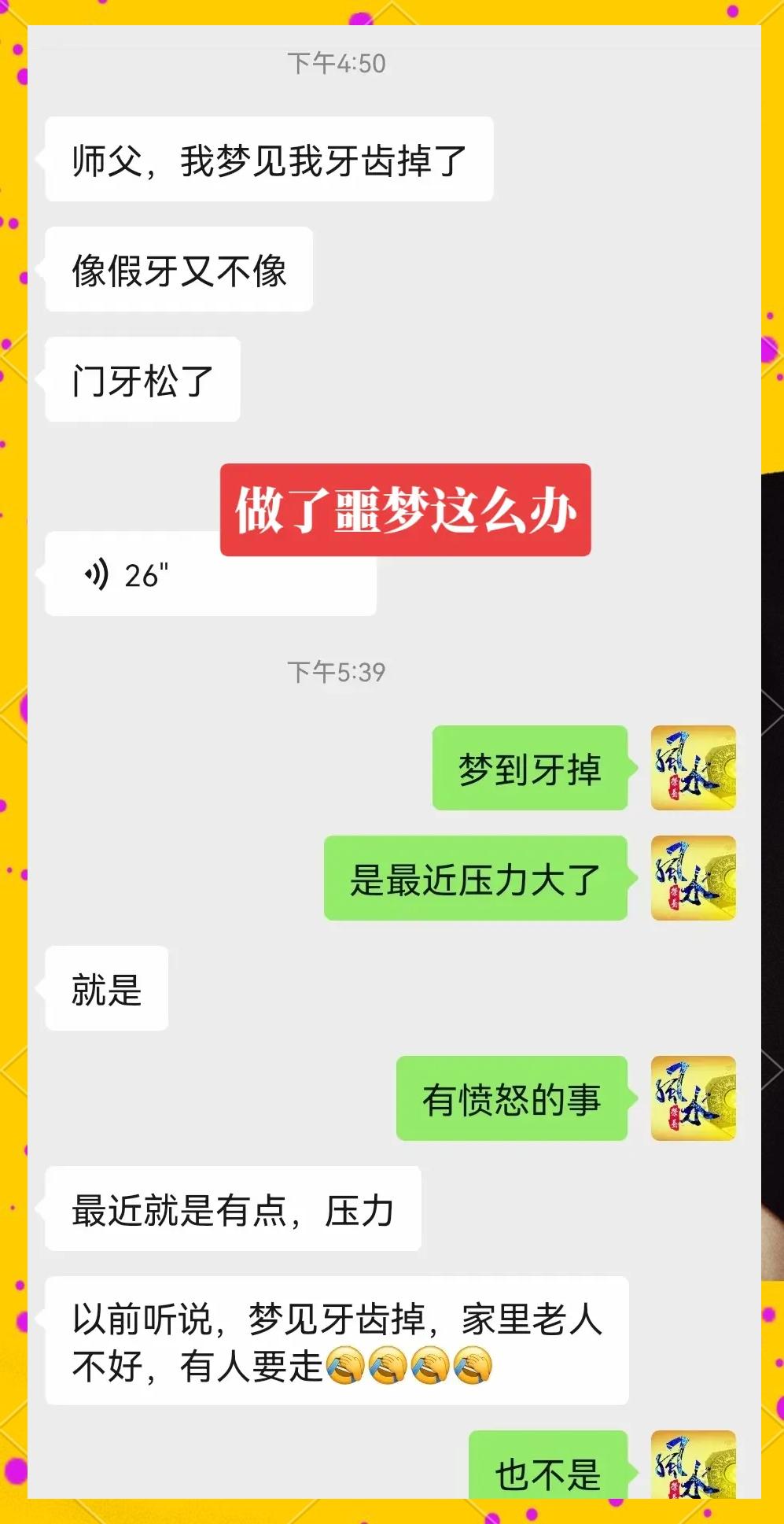
Task: Select the 像假牙又不像 message bubble
Action: click(x=179, y=268)
